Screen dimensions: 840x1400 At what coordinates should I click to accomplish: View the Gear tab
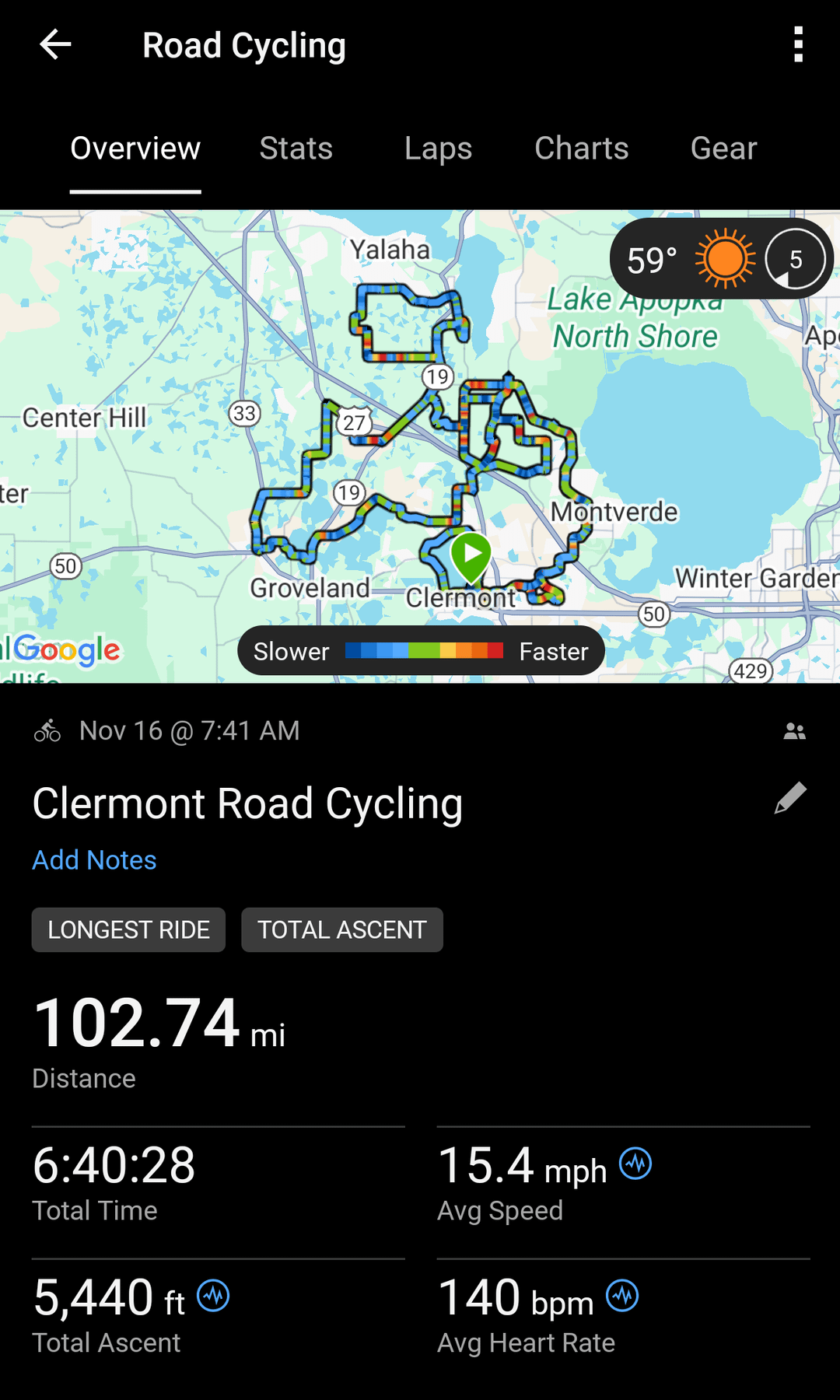[x=723, y=149]
